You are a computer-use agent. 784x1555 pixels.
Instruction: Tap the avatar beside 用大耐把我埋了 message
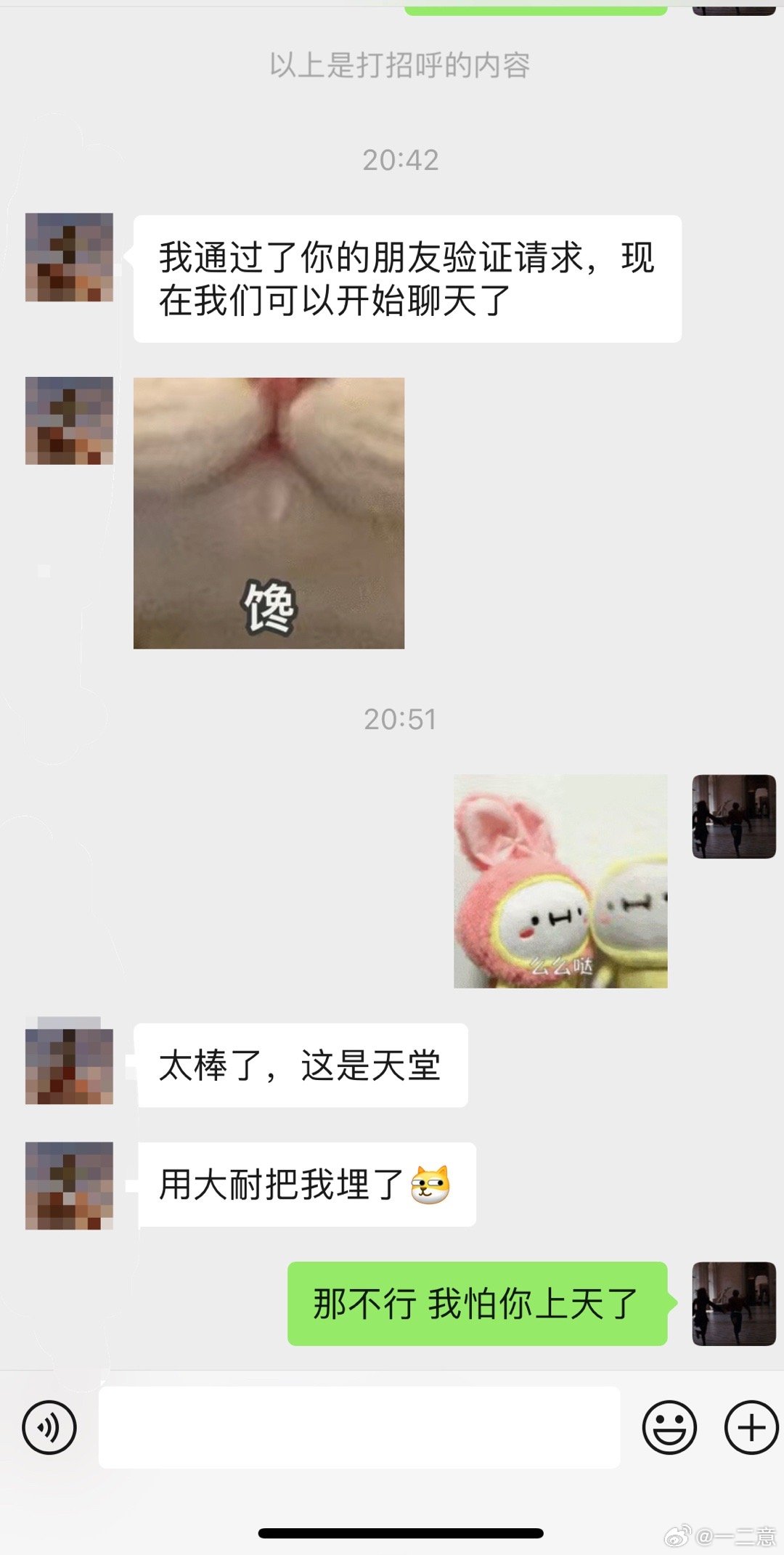(x=69, y=1185)
